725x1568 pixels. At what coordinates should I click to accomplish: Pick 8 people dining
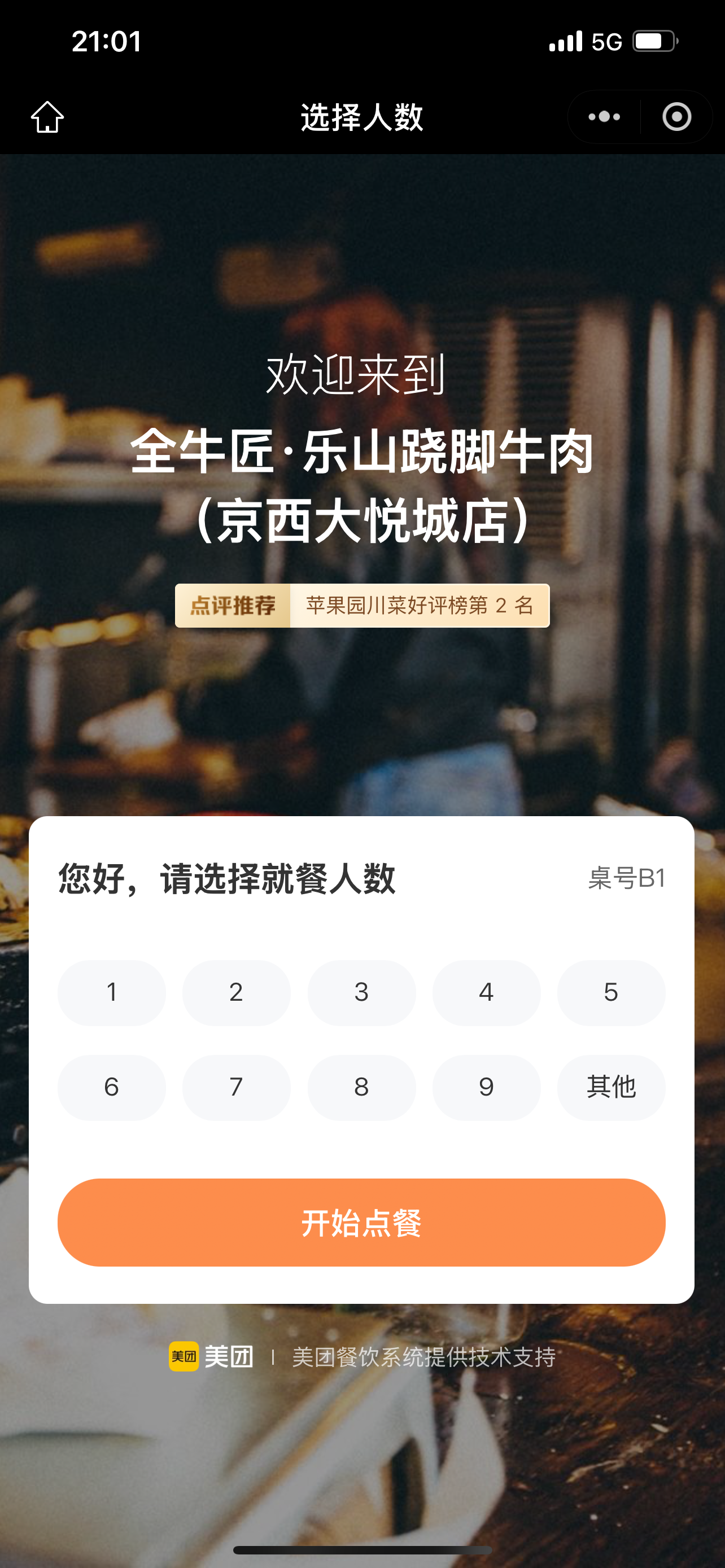361,1087
